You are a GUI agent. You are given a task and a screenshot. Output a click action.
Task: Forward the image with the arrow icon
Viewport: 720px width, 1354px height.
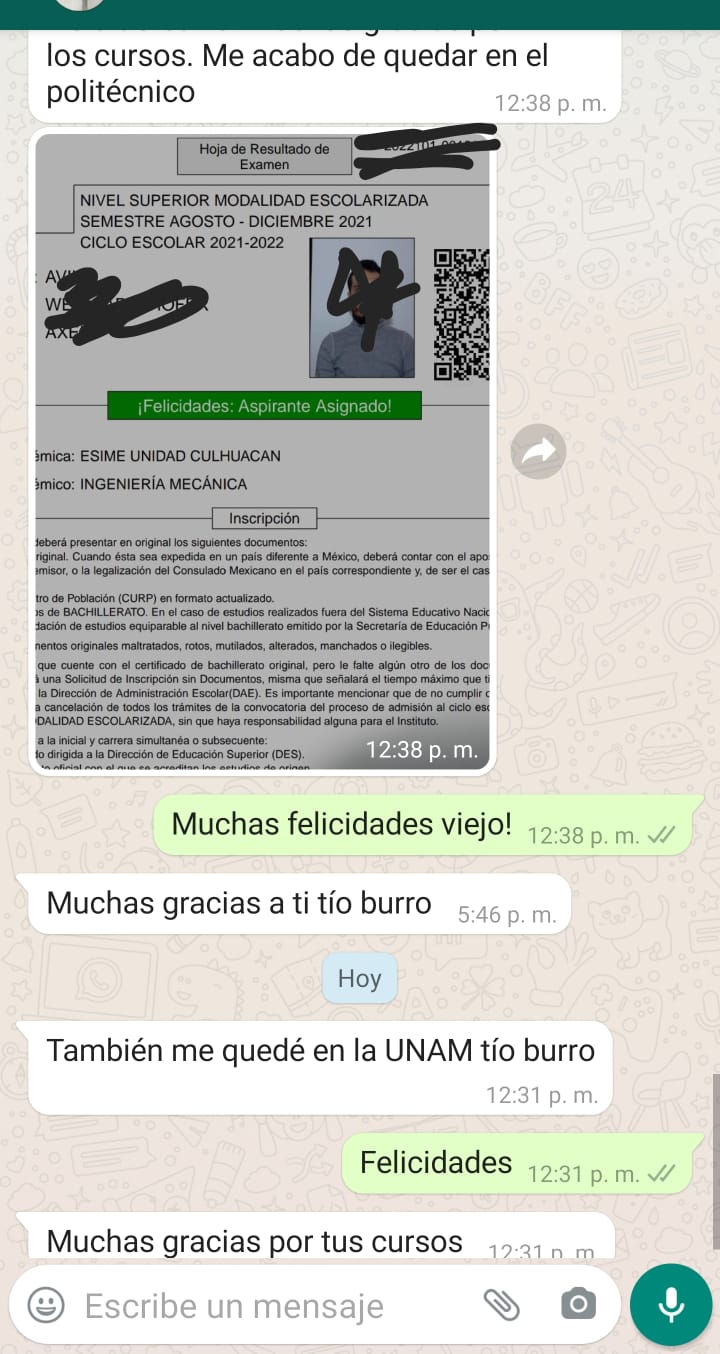point(539,452)
